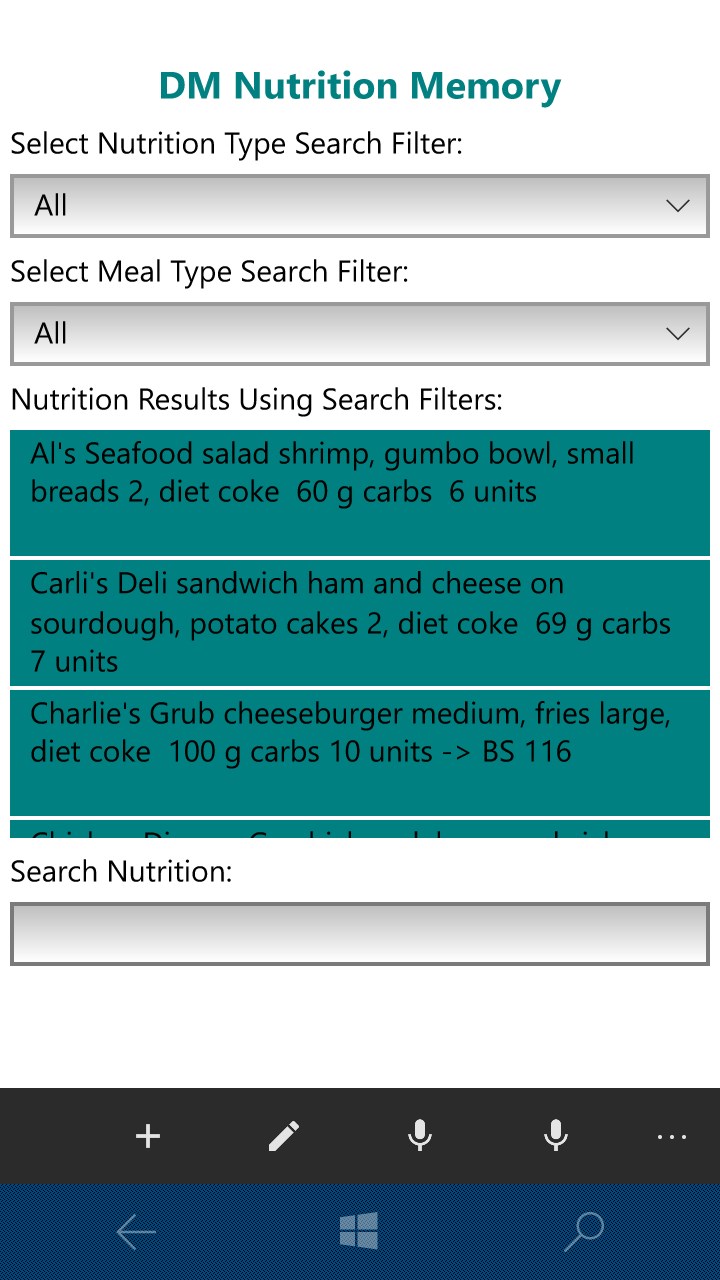Tap the first microphone icon
Viewport: 720px width, 1280px height.
(420, 1135)
